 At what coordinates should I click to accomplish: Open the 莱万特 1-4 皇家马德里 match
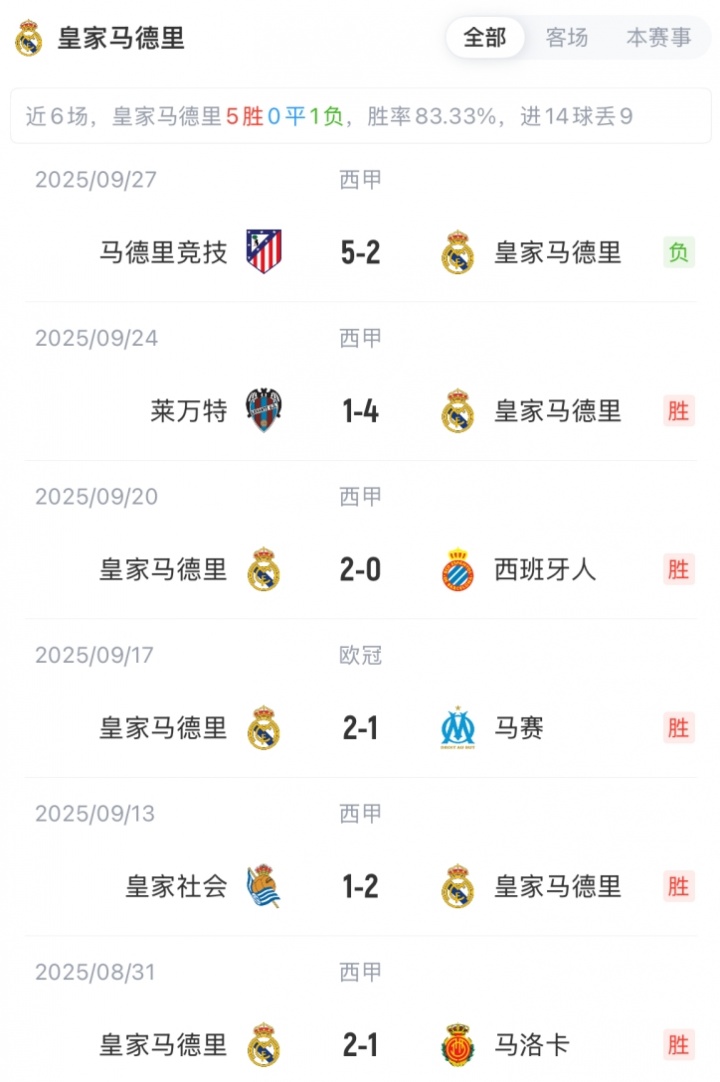tap(360, 410)
